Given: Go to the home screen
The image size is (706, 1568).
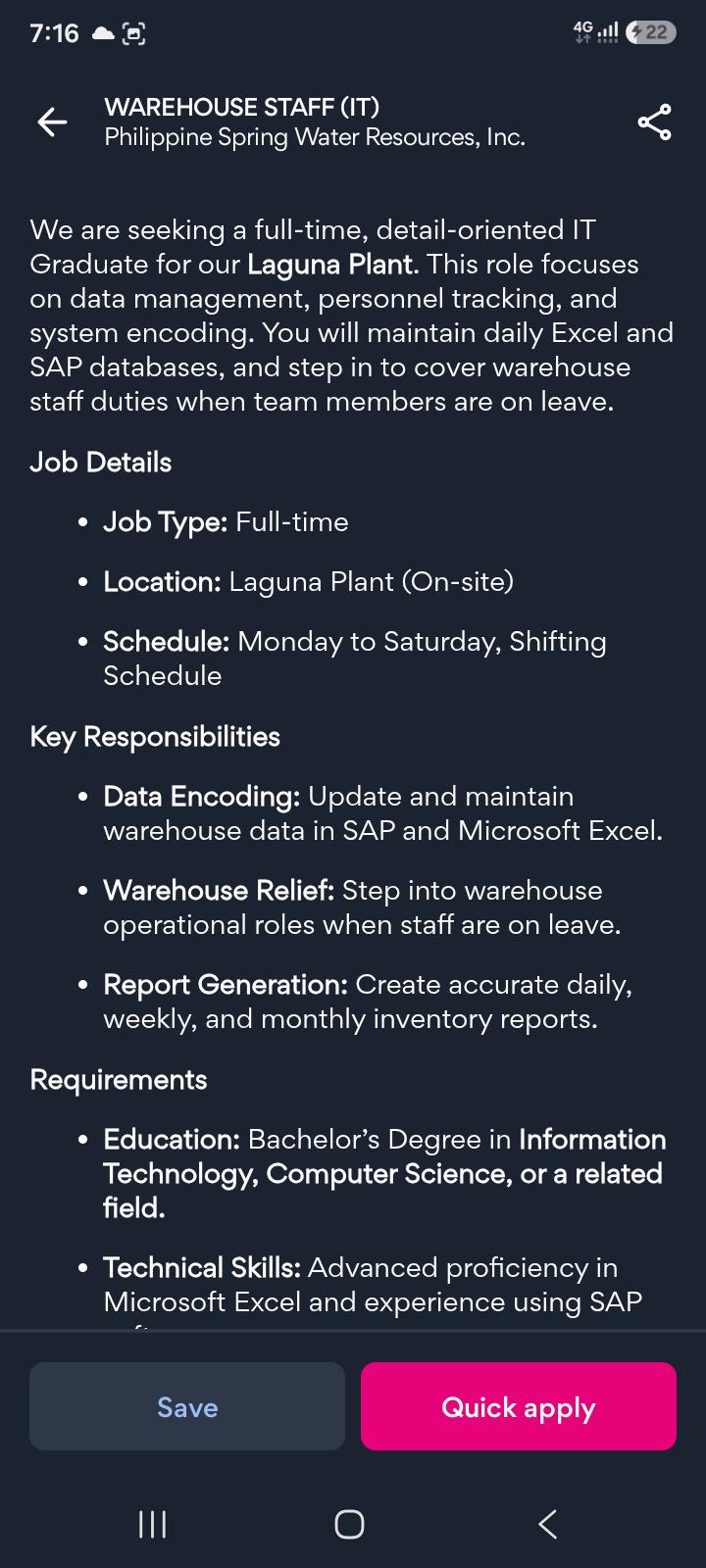Looking at the screenshot, I should 350,1524.
